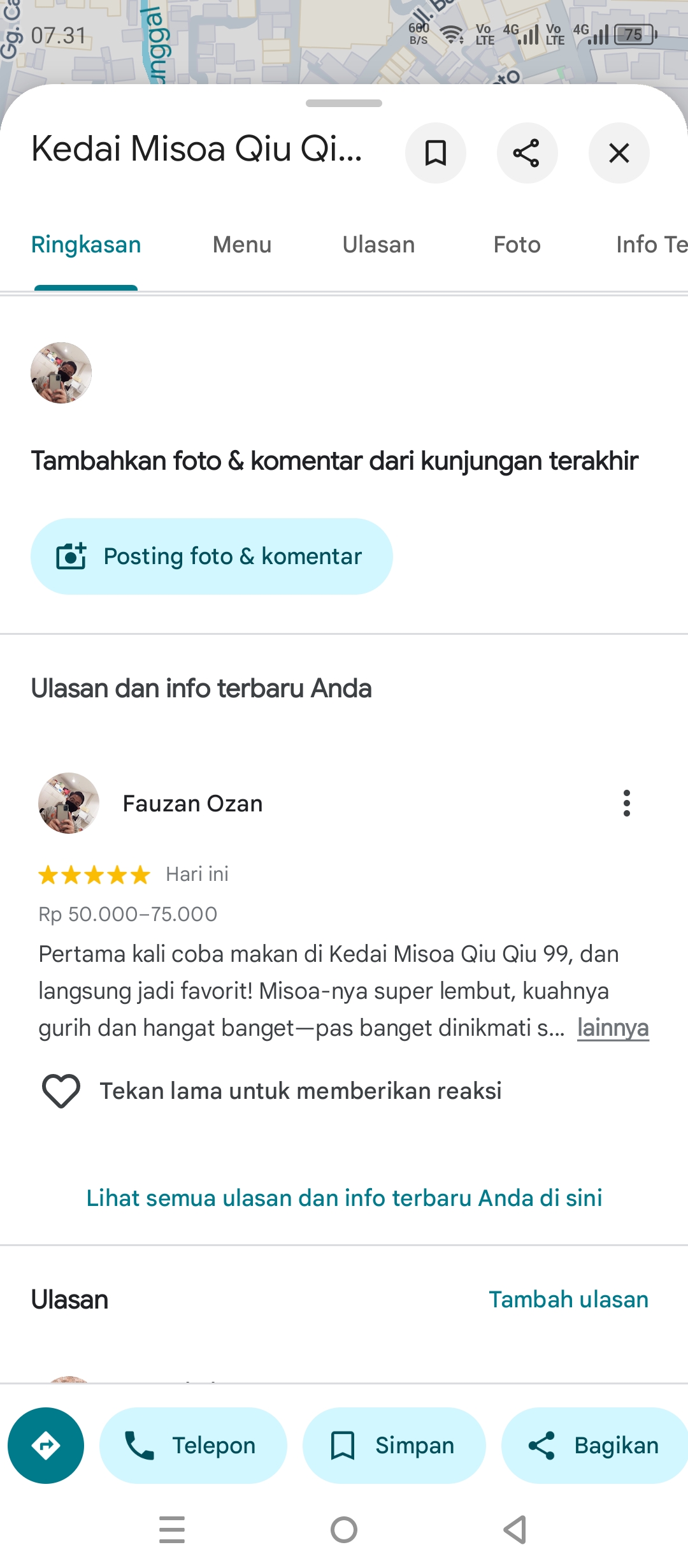
Task: Switch to the Menu tab
Action: tap(242, 245)
